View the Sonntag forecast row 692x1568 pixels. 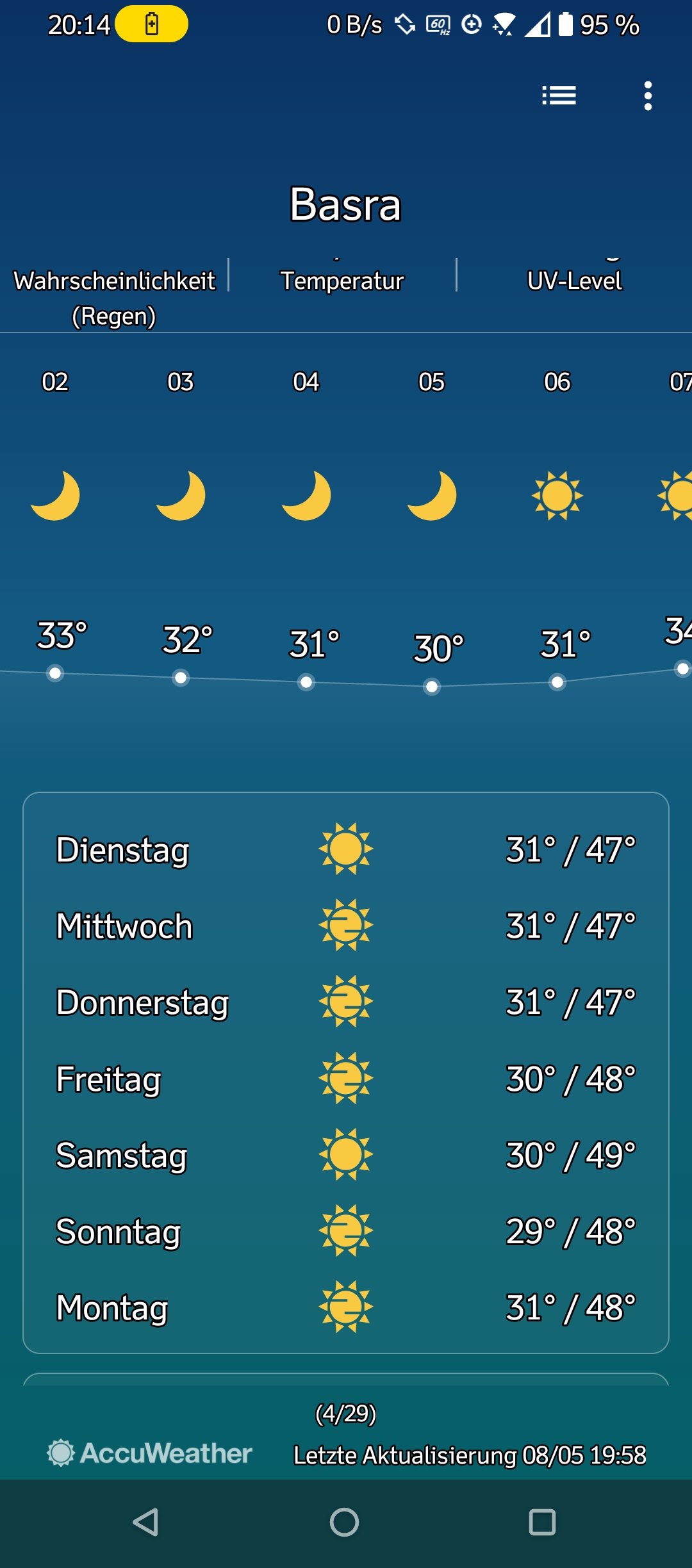tap(346, 1230)
